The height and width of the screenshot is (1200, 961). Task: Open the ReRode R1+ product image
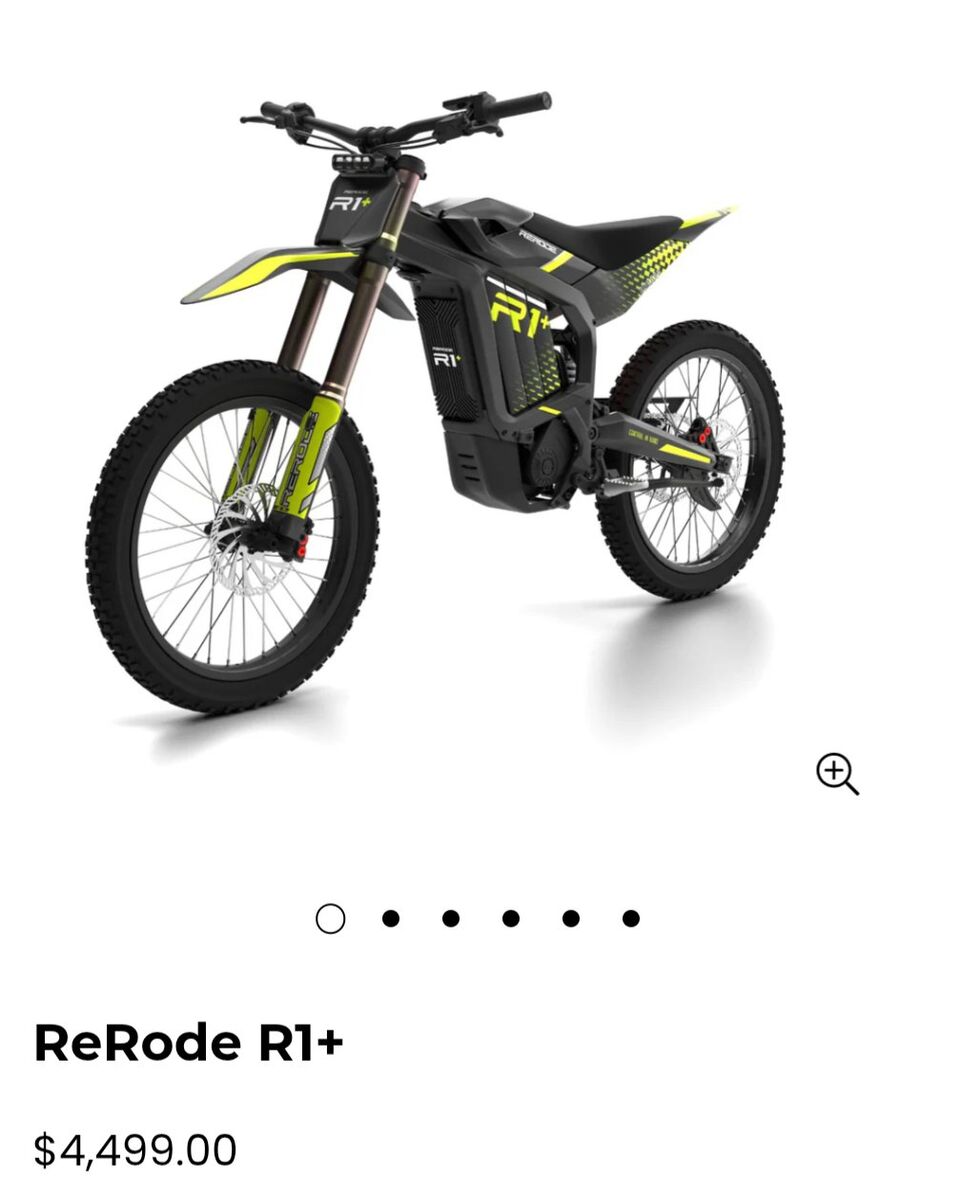tap(440, 400)
